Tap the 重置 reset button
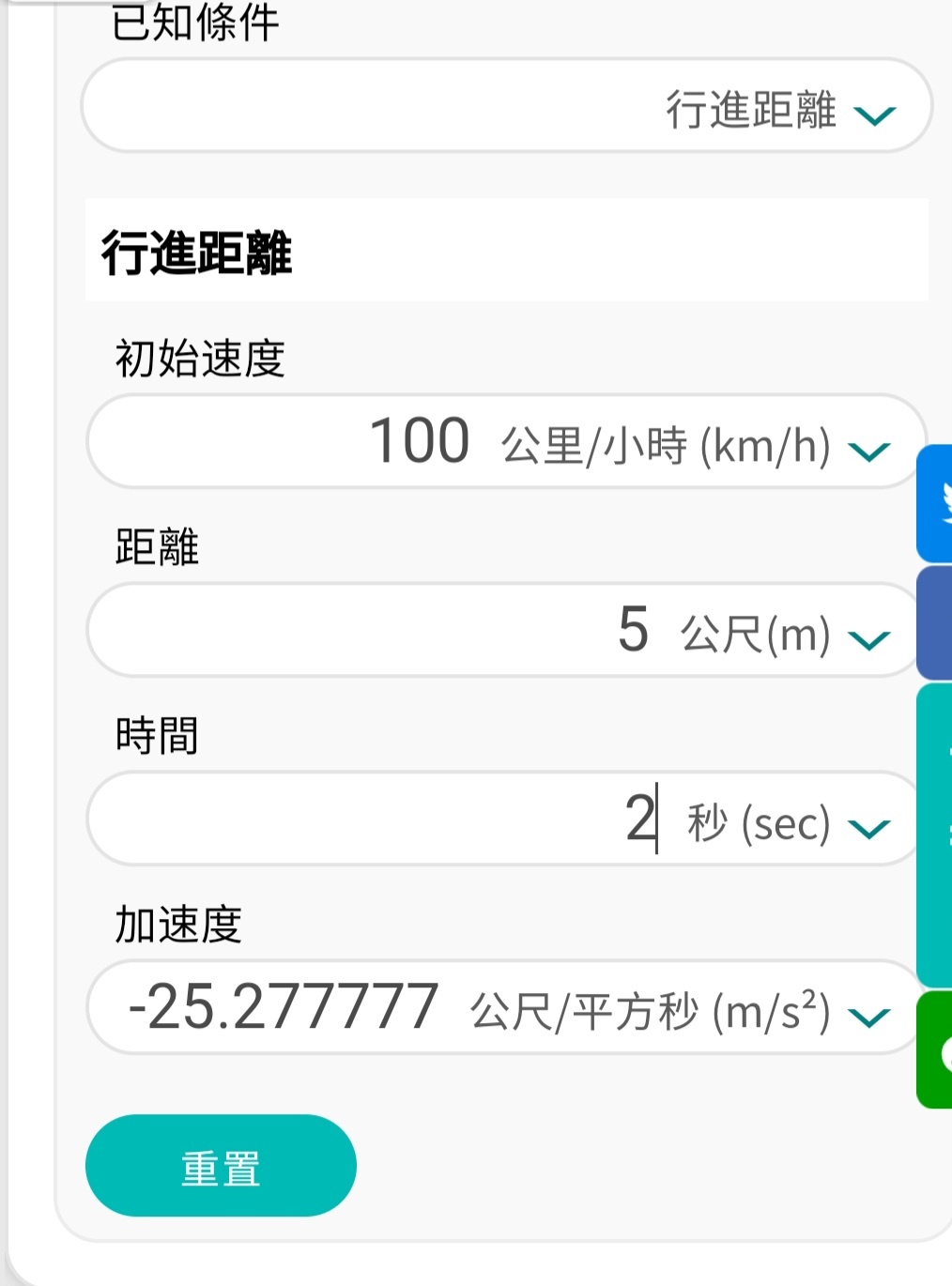The width and height of the screenshot is (952, 1286). (221, 1166)
